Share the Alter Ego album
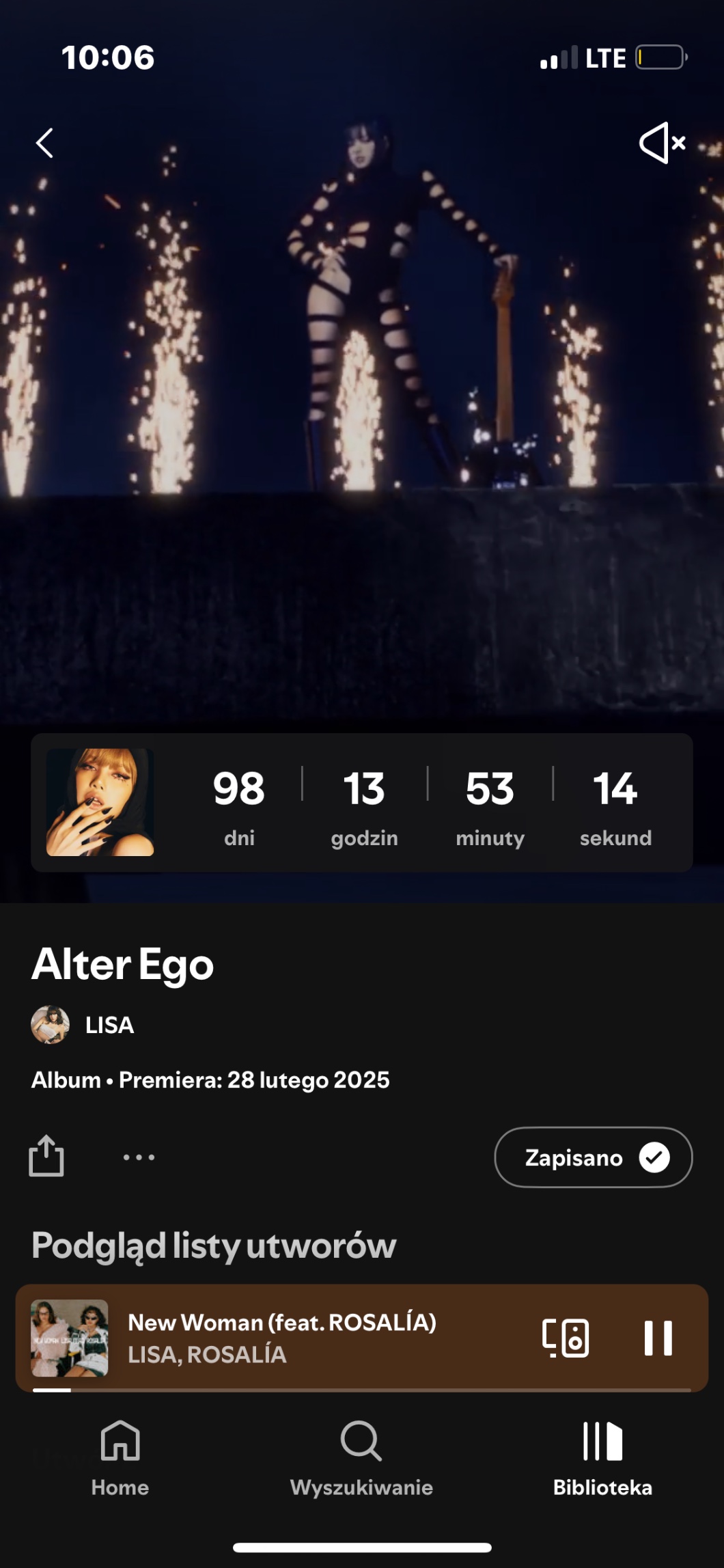 click(46, 1156)
